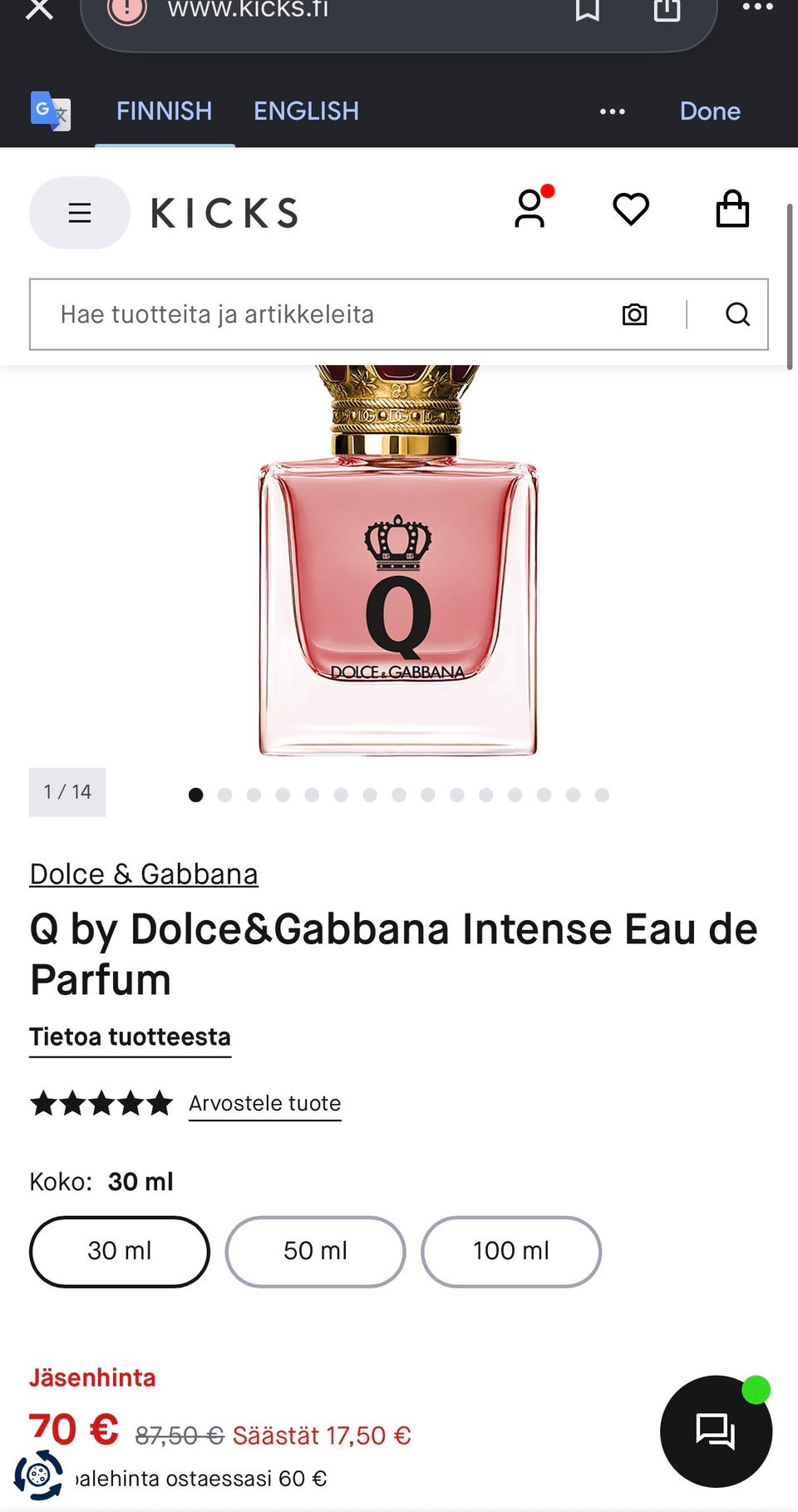The image size is (798, 1512).
Task: Switch translation to English
Action: (x=306, y=111)
